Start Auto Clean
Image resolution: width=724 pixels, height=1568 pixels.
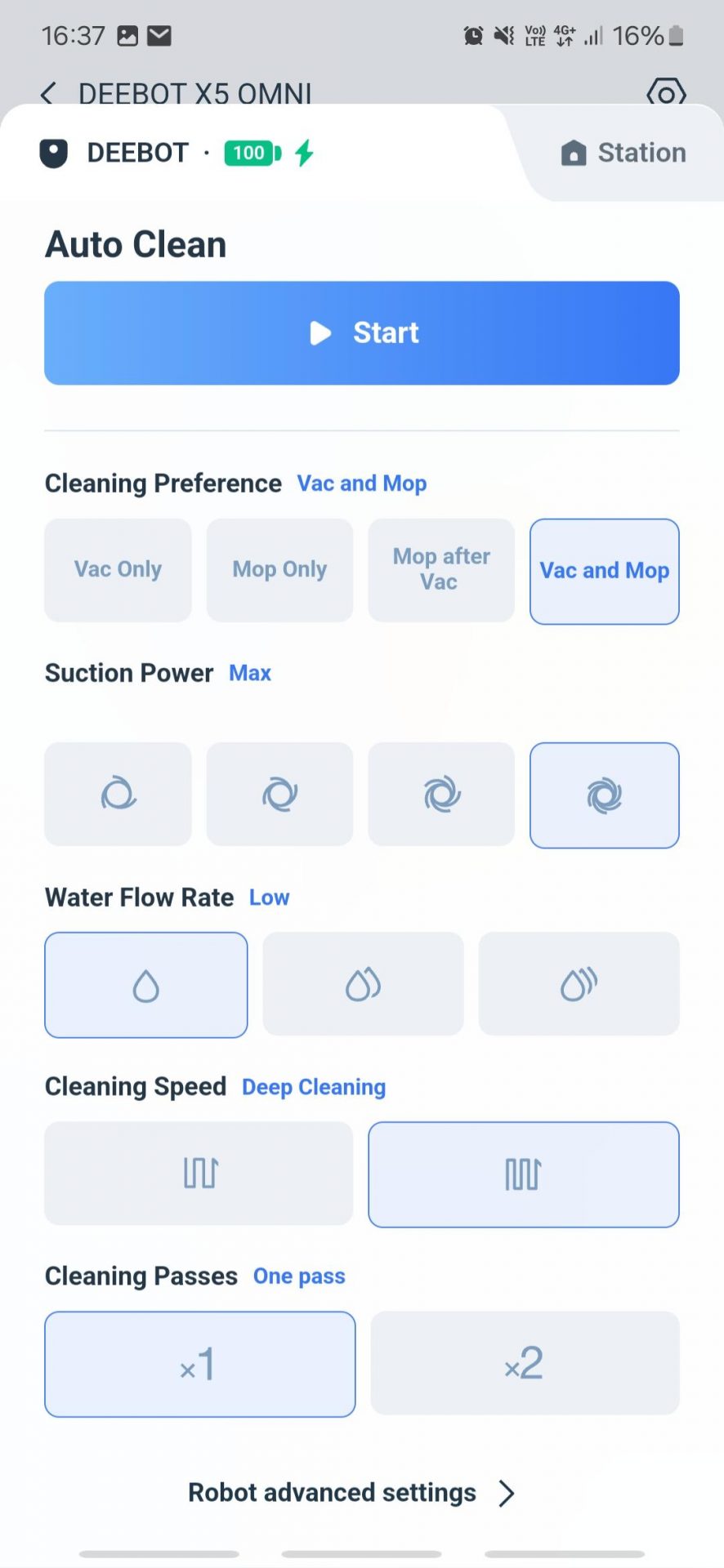(x=362, y=333)
